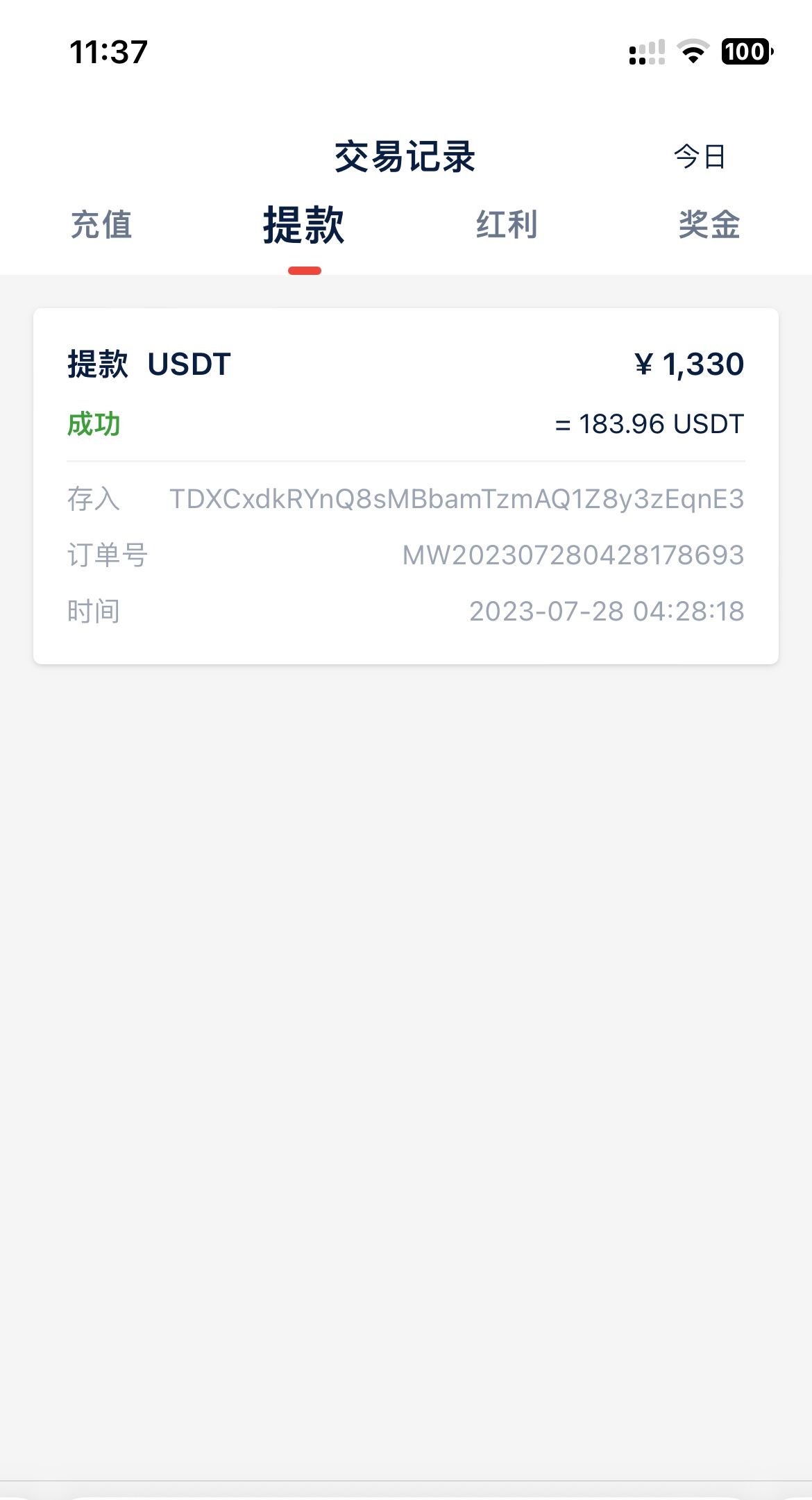Open the 红利 tab

pyautogui.click(x=507, y=225)
